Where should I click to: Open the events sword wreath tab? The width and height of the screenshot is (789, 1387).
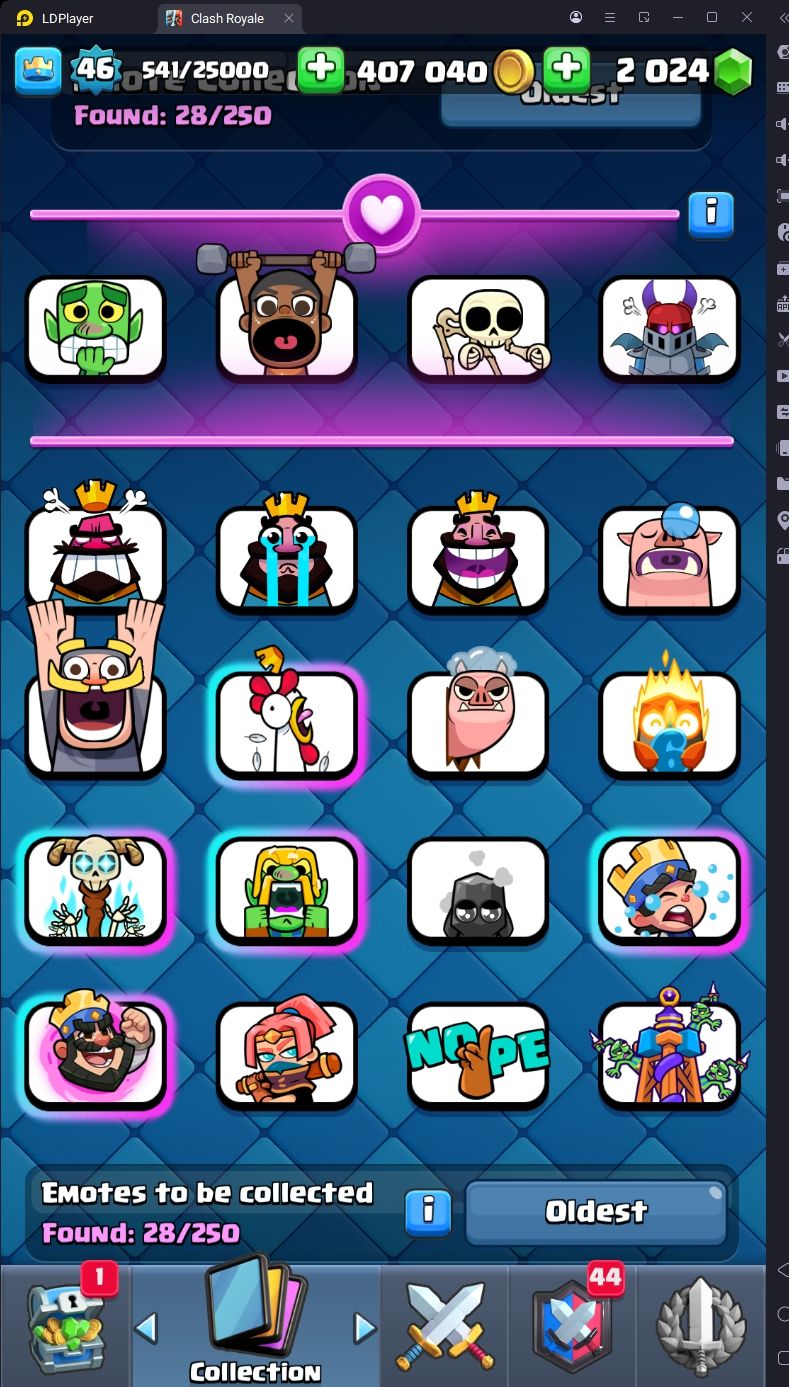click(x=701, y=1325)
